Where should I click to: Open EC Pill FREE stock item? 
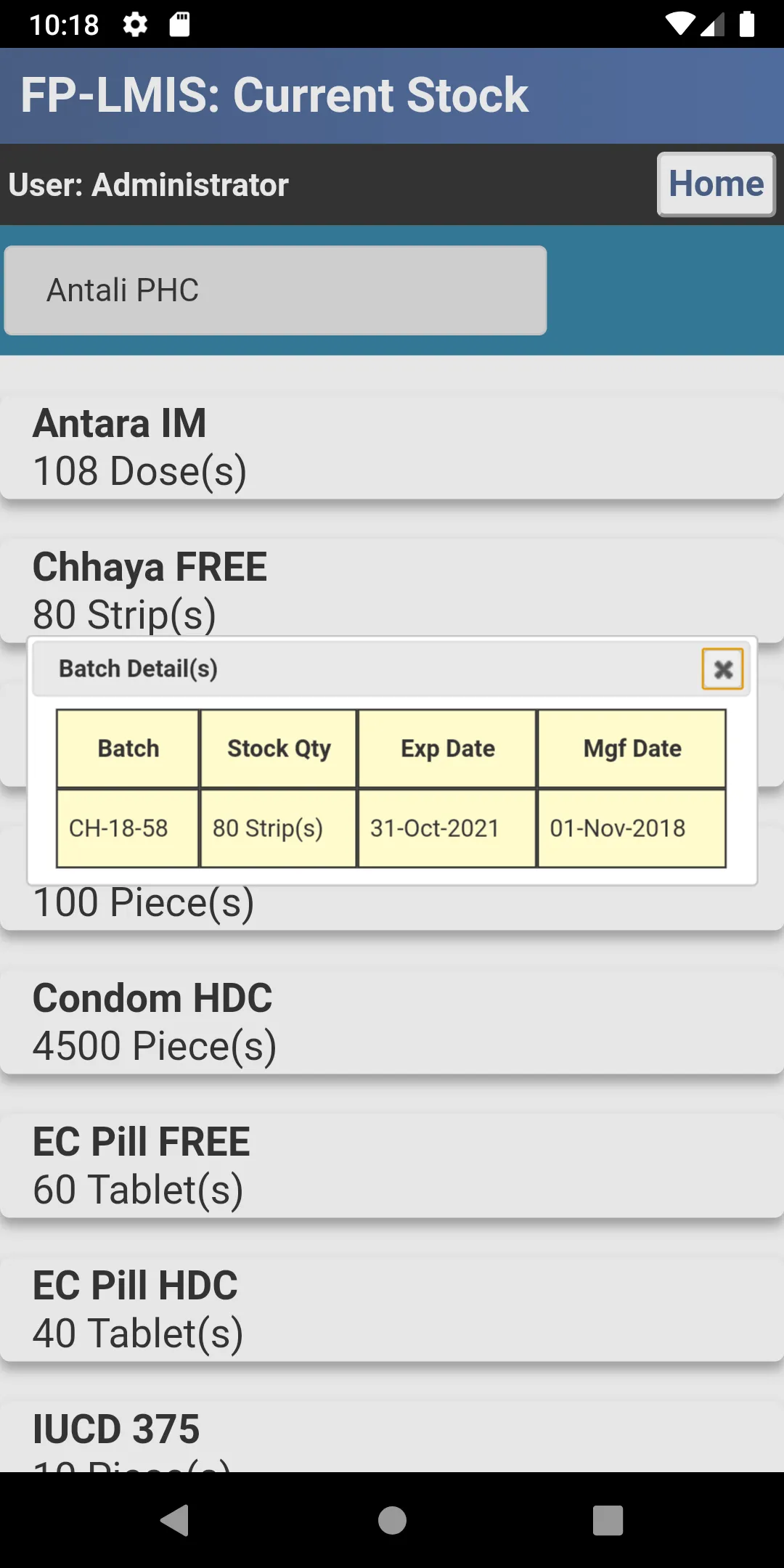coord(392,1166)
